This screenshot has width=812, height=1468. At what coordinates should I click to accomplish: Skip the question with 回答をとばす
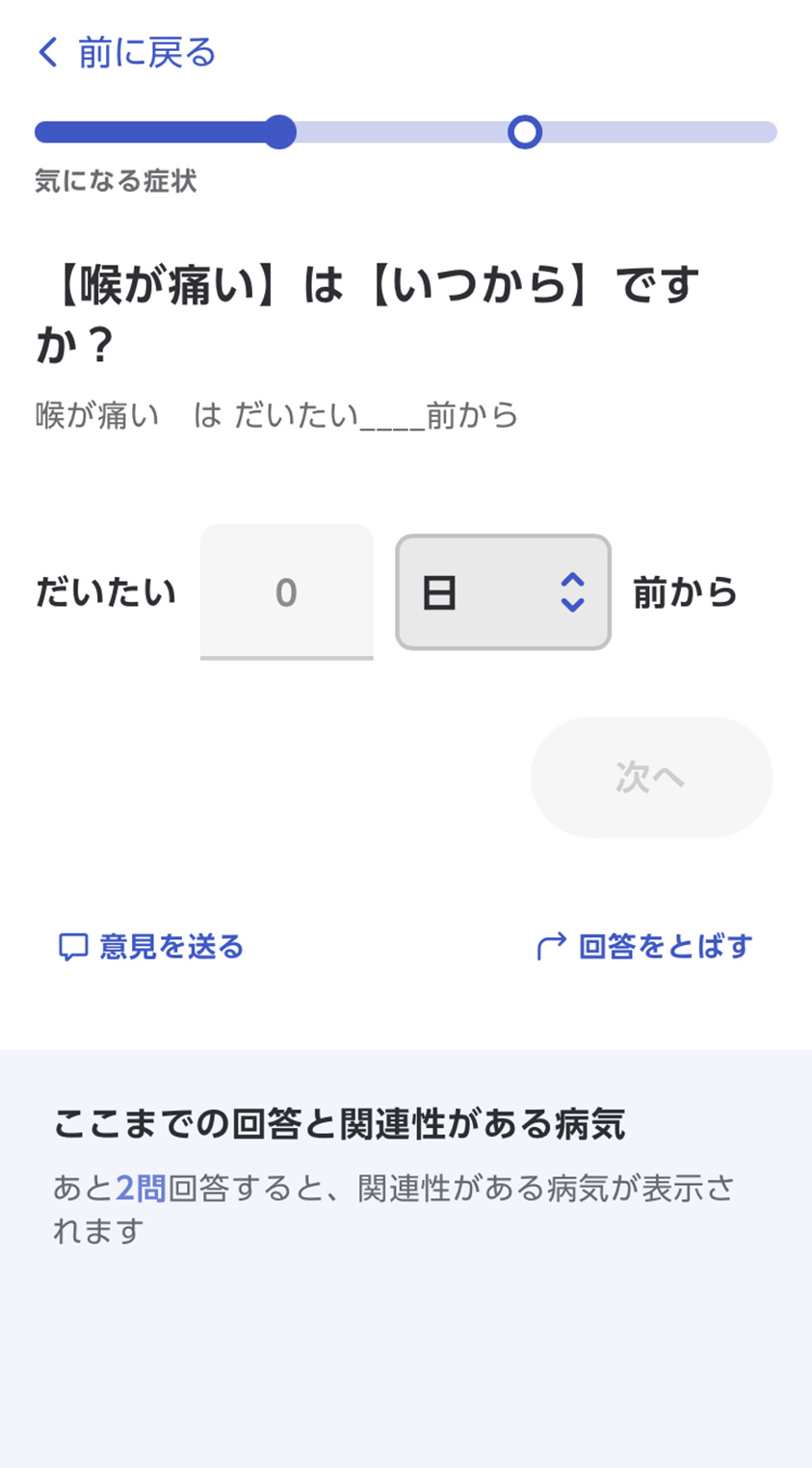pos(643,947)
